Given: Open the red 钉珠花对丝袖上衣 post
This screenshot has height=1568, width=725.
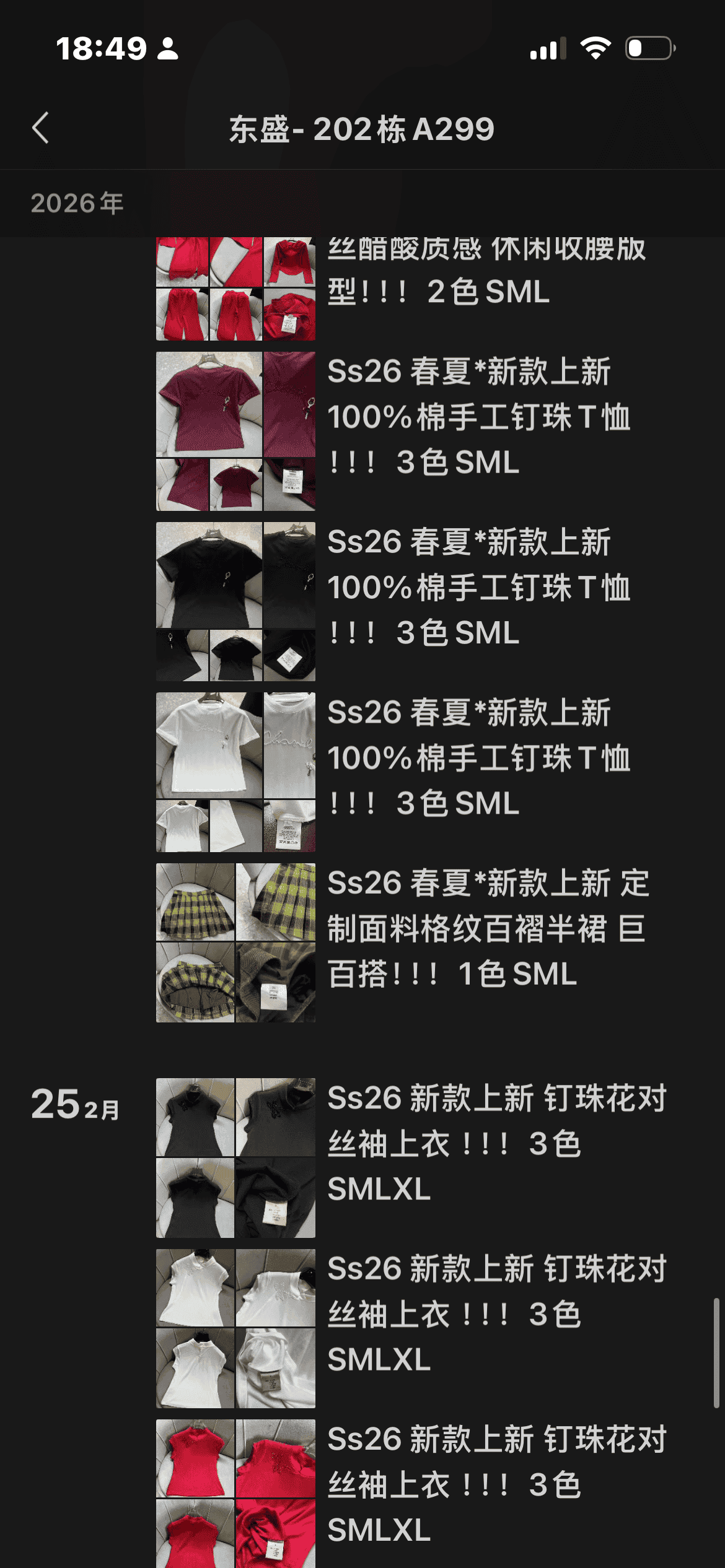Looking at the screenshot, I should (x=235, y=1492).
